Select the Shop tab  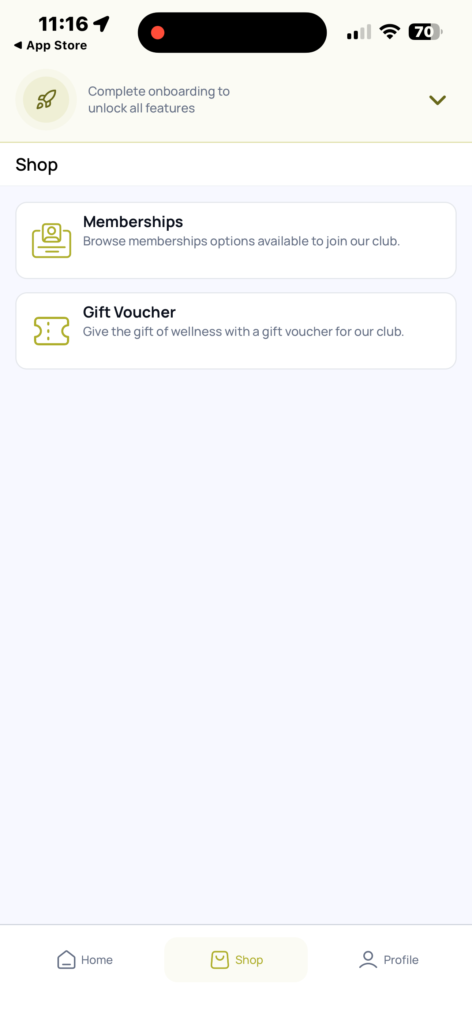[x=236, y=959]
